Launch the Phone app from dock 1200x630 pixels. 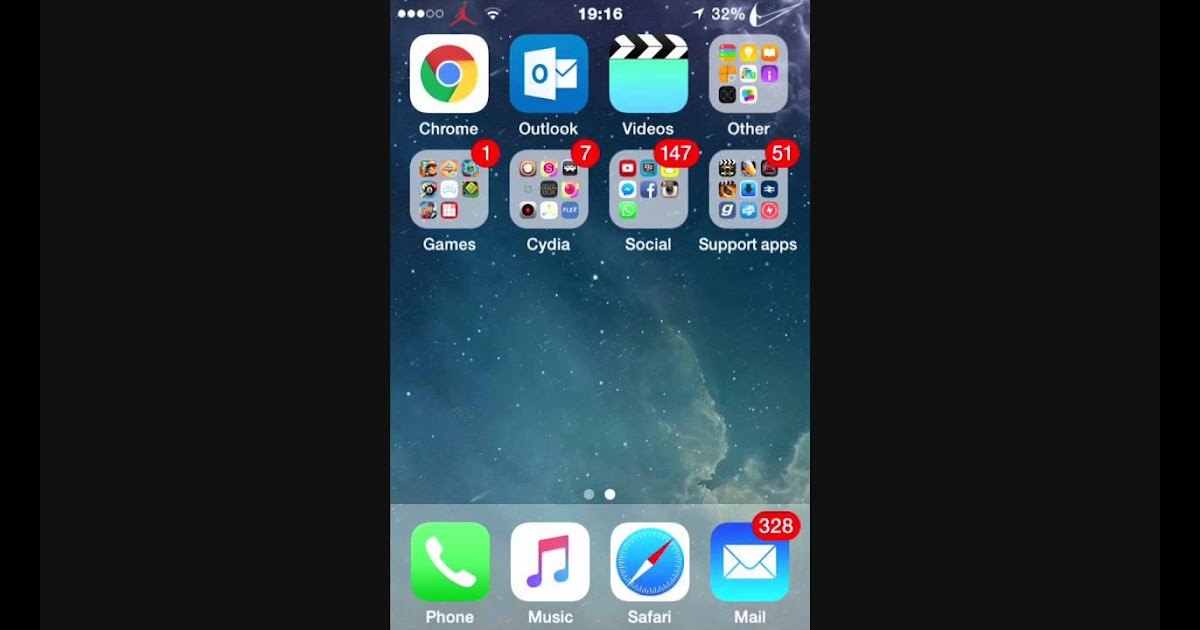[x=450, y=562]
